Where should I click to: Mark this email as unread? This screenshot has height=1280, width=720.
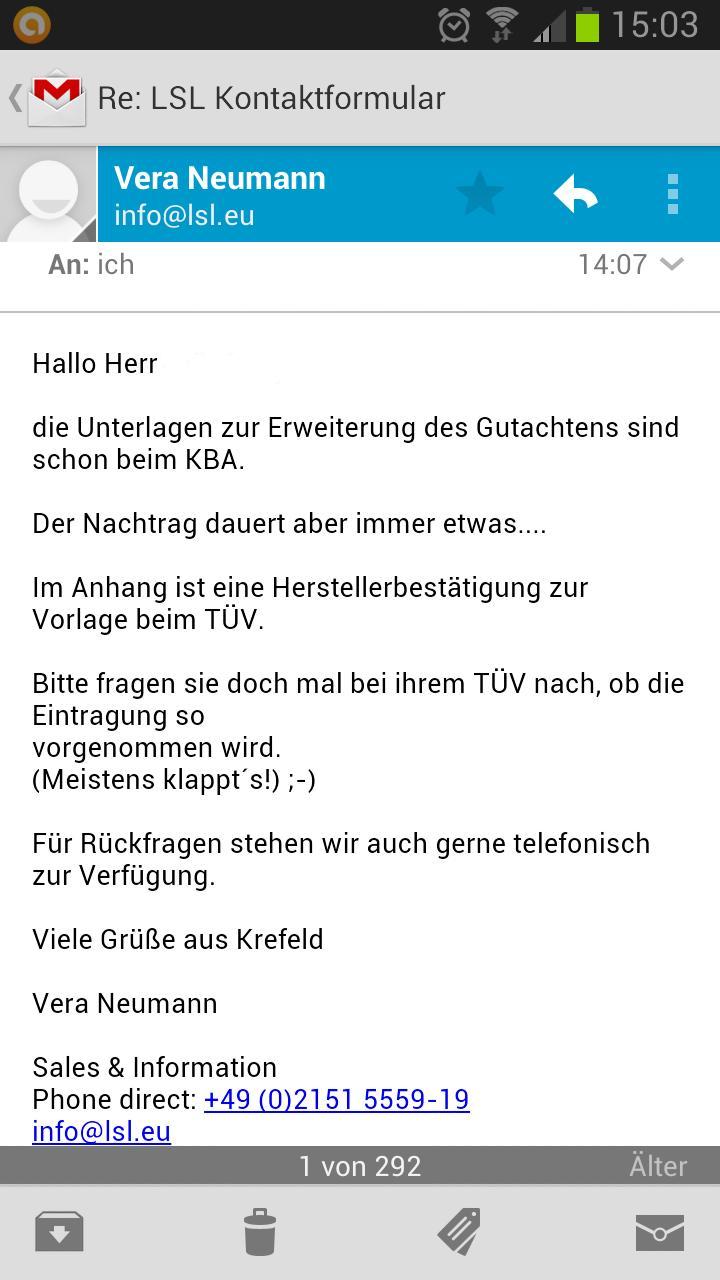tap(660, 1232)
